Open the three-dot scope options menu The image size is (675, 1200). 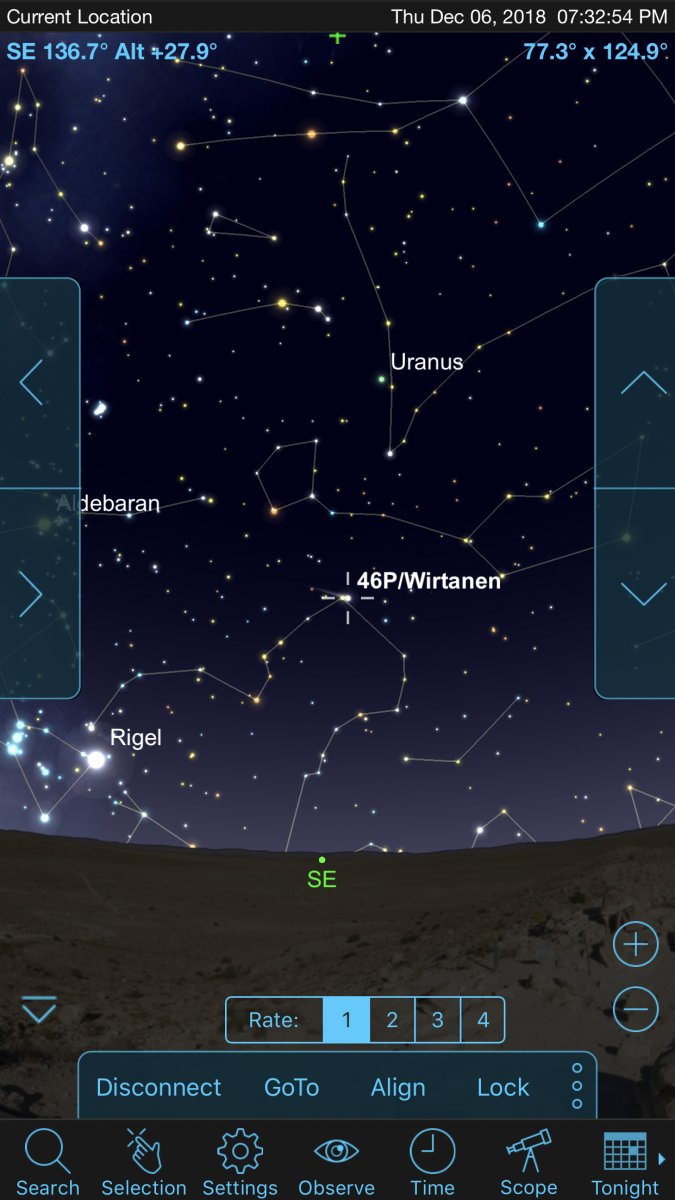pos(577,1086)
